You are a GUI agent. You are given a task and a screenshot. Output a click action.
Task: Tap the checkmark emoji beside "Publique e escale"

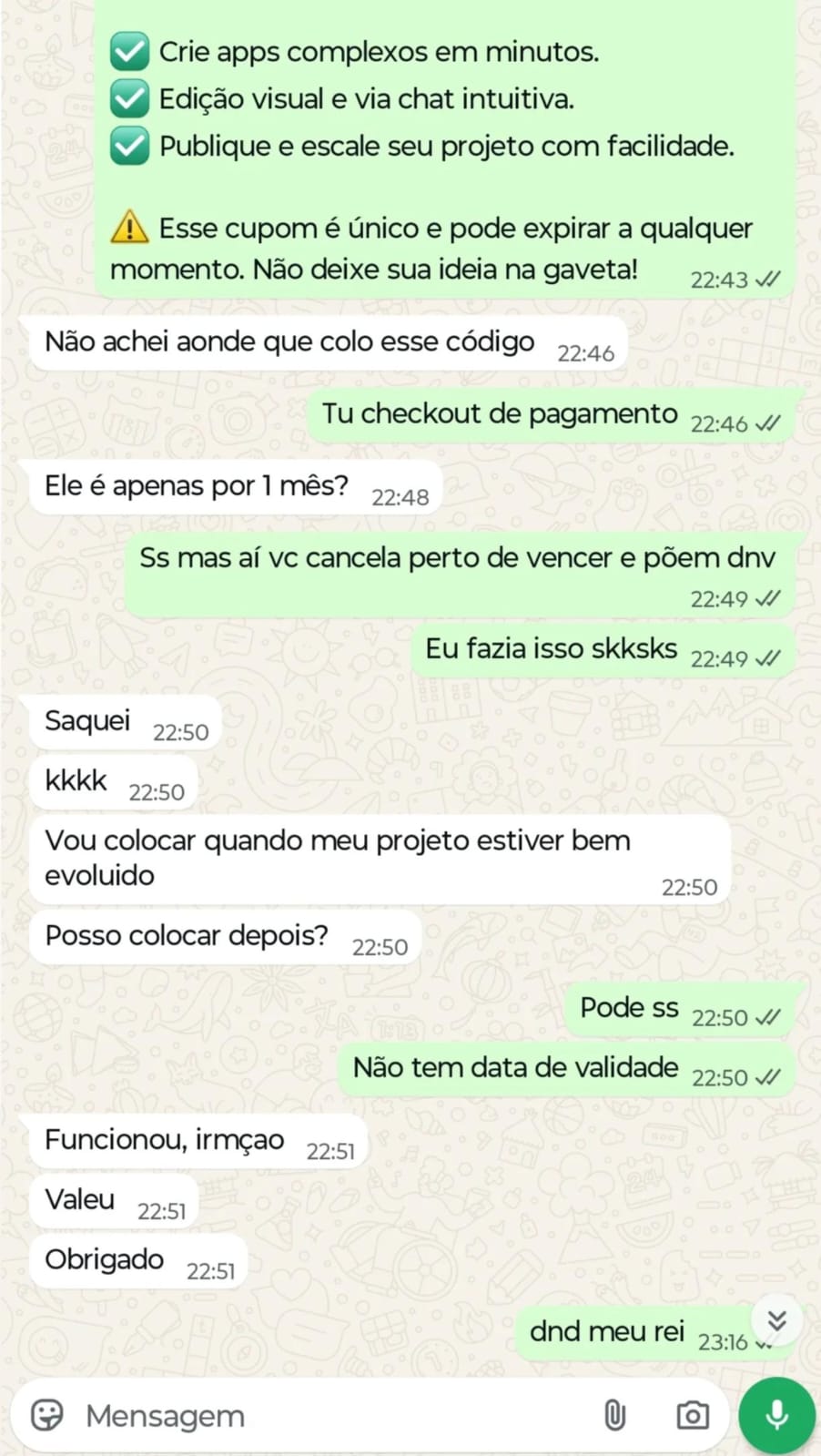tap(129, 146)
